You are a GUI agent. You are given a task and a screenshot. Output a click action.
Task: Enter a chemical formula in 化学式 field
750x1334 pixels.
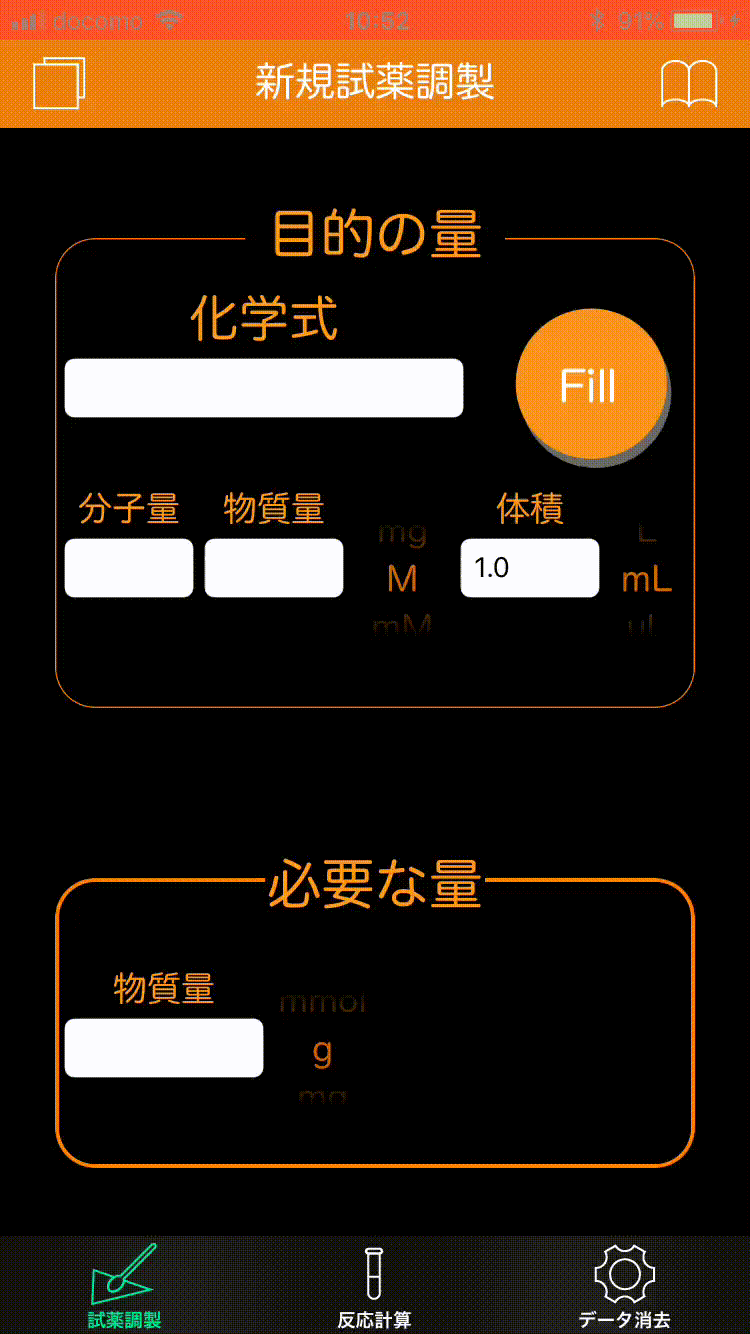click(x=264, y=388)
